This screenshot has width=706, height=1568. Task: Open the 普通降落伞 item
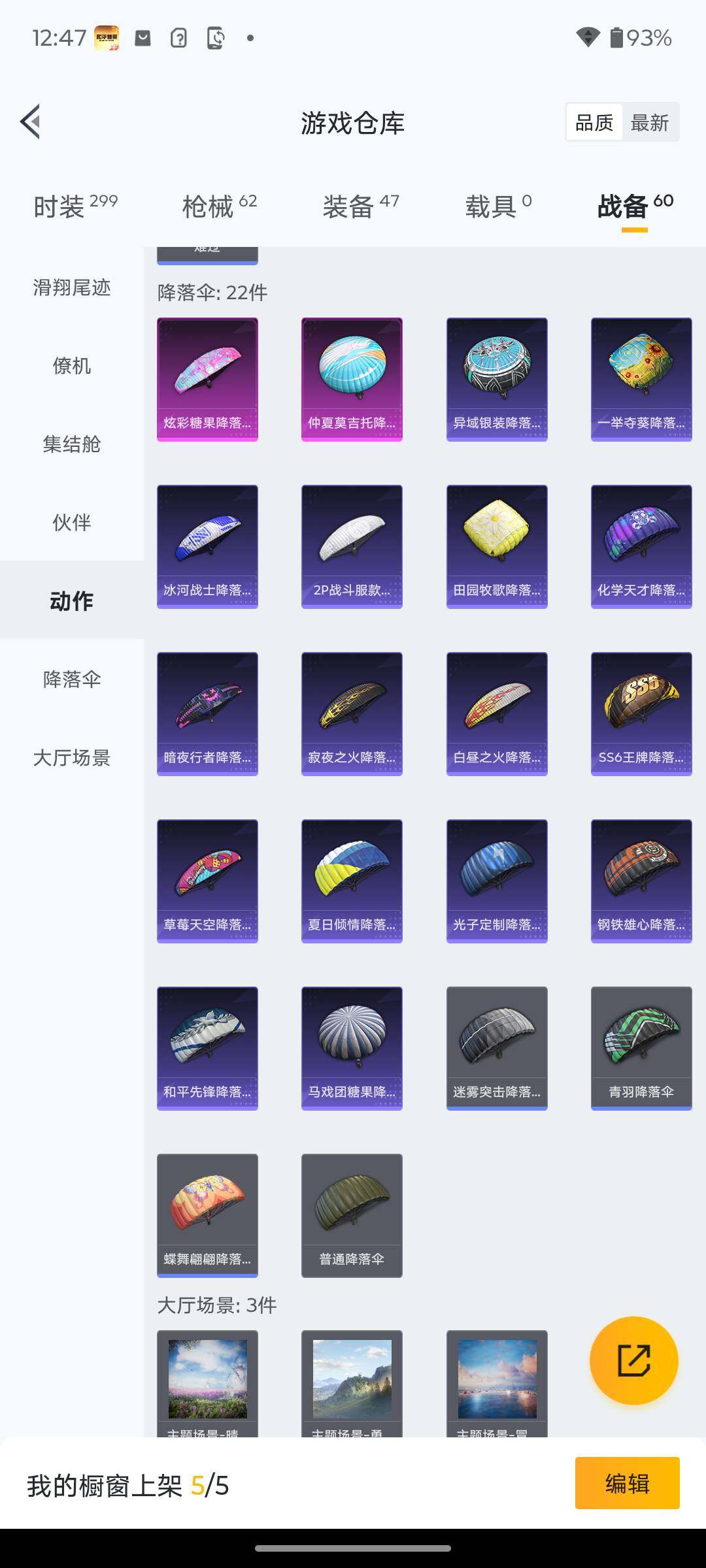point(352,1216)
